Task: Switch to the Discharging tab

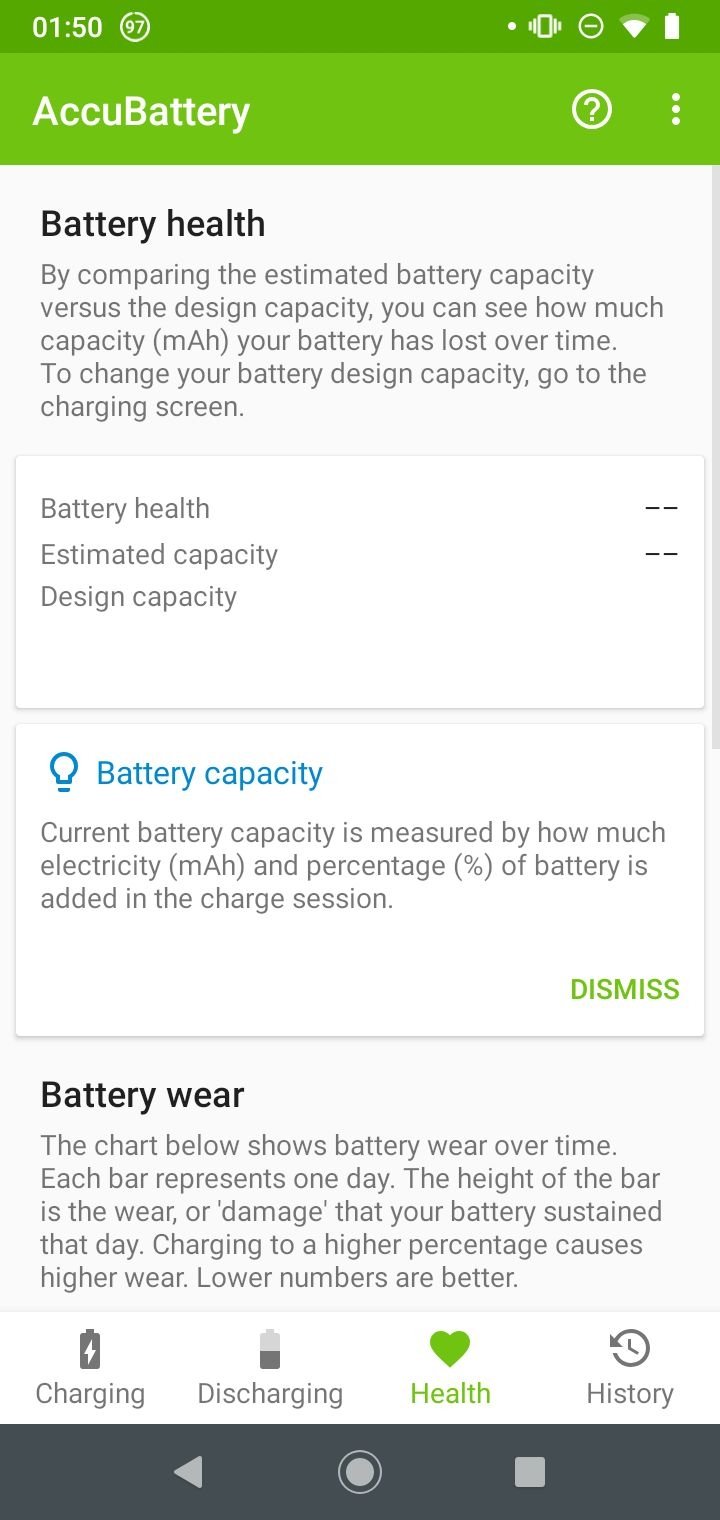Action: (x=270, y=1368)
